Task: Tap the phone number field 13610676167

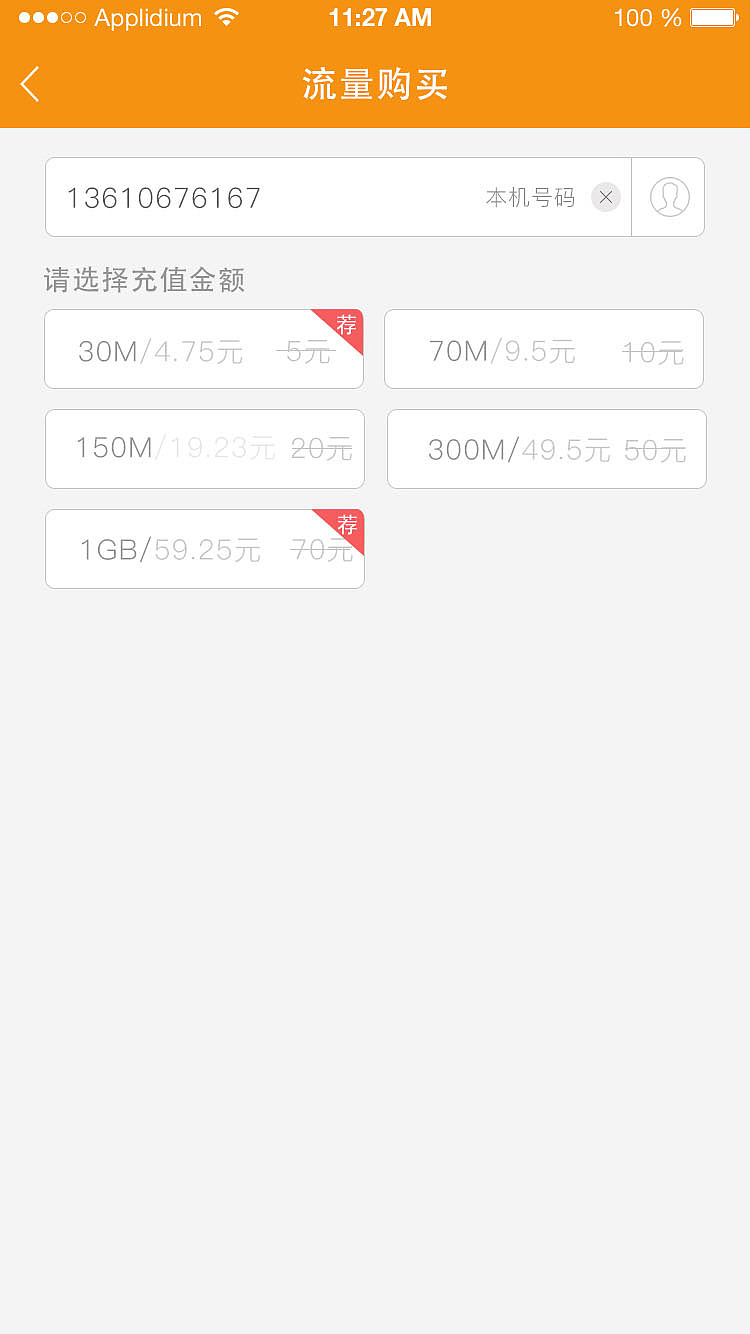Action: [260, 198]
